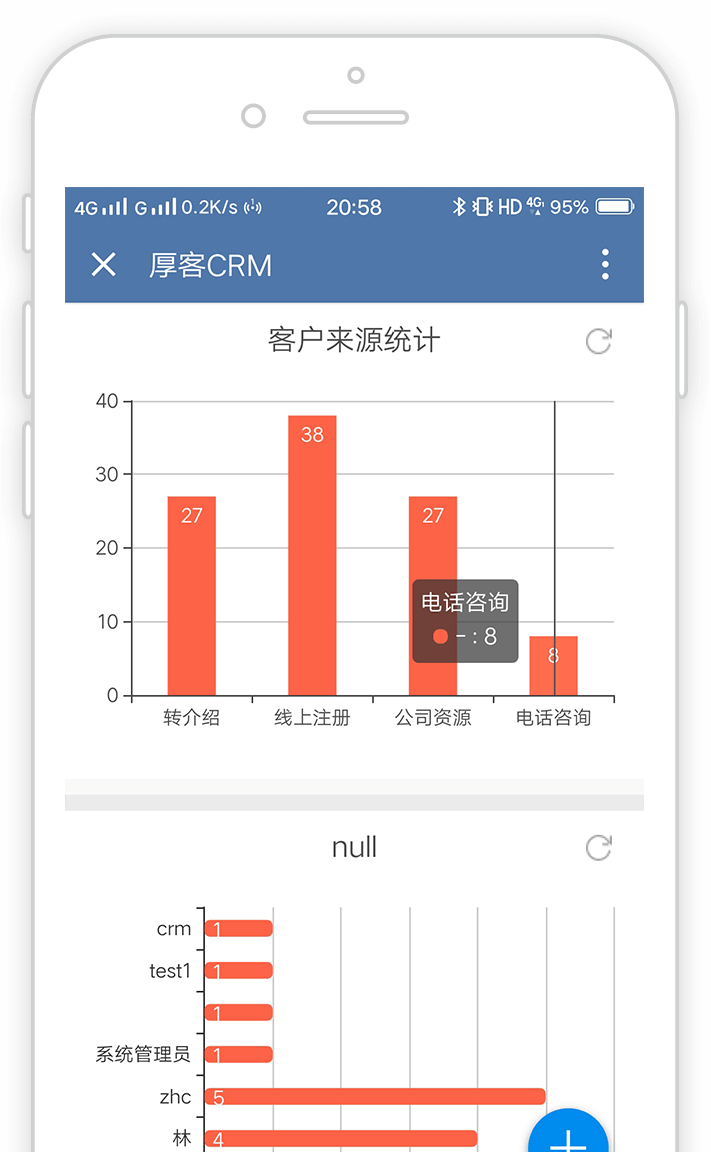Select the 线上注册 bar showing 38
Viewport: 711px width, 1152px height.
(312, 555)
